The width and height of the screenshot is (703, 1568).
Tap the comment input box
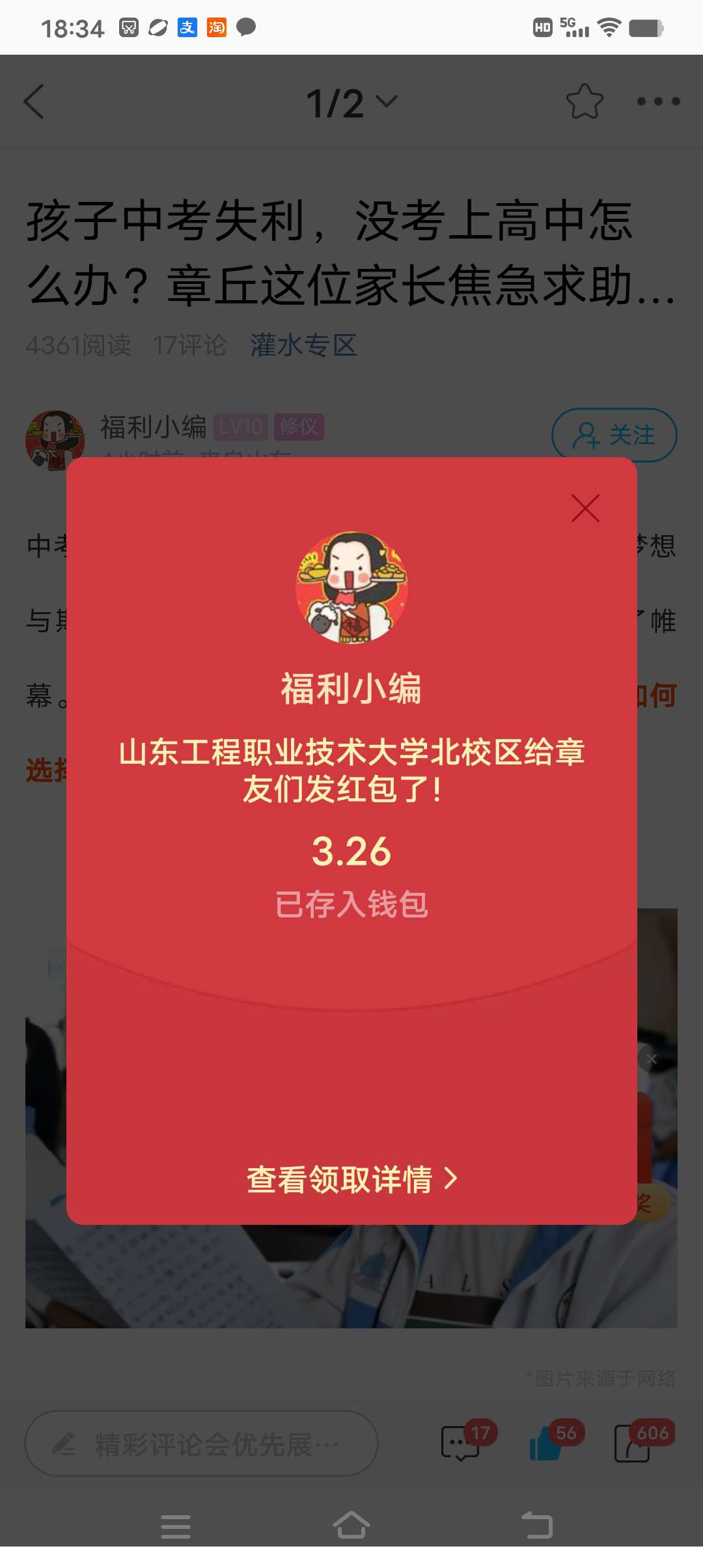coord(202,1444)
